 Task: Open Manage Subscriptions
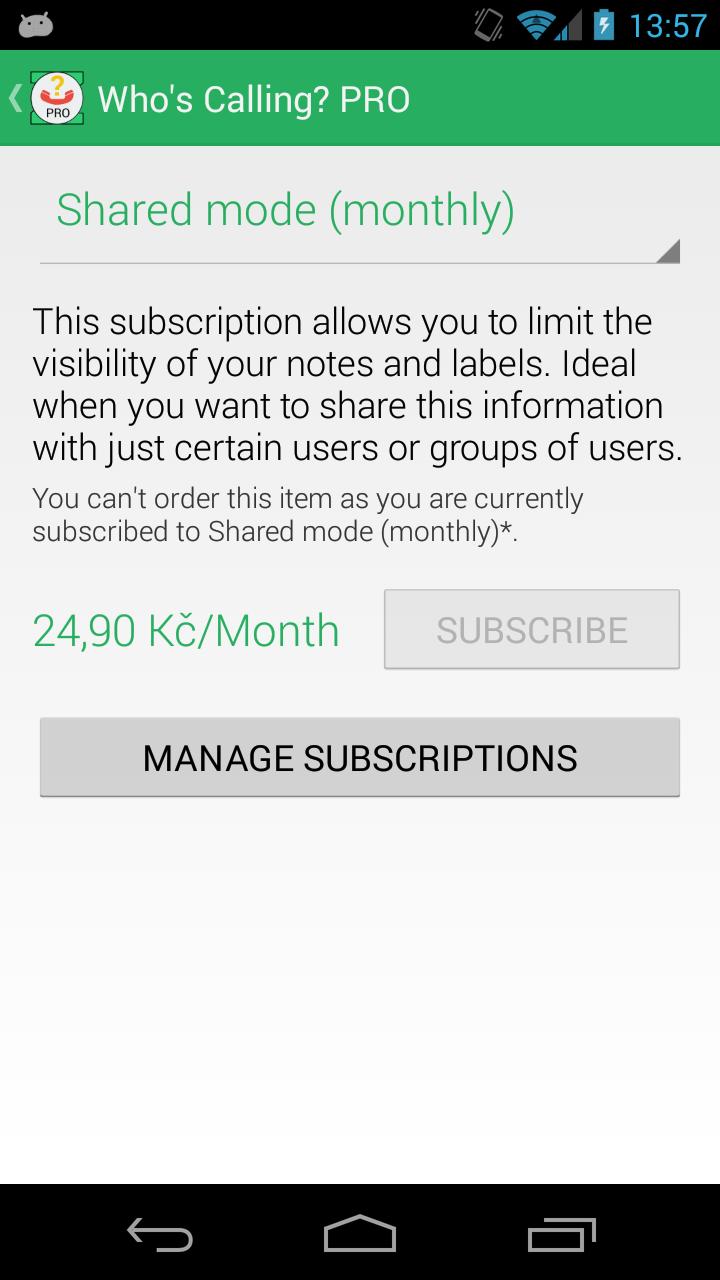click(360, 757)
